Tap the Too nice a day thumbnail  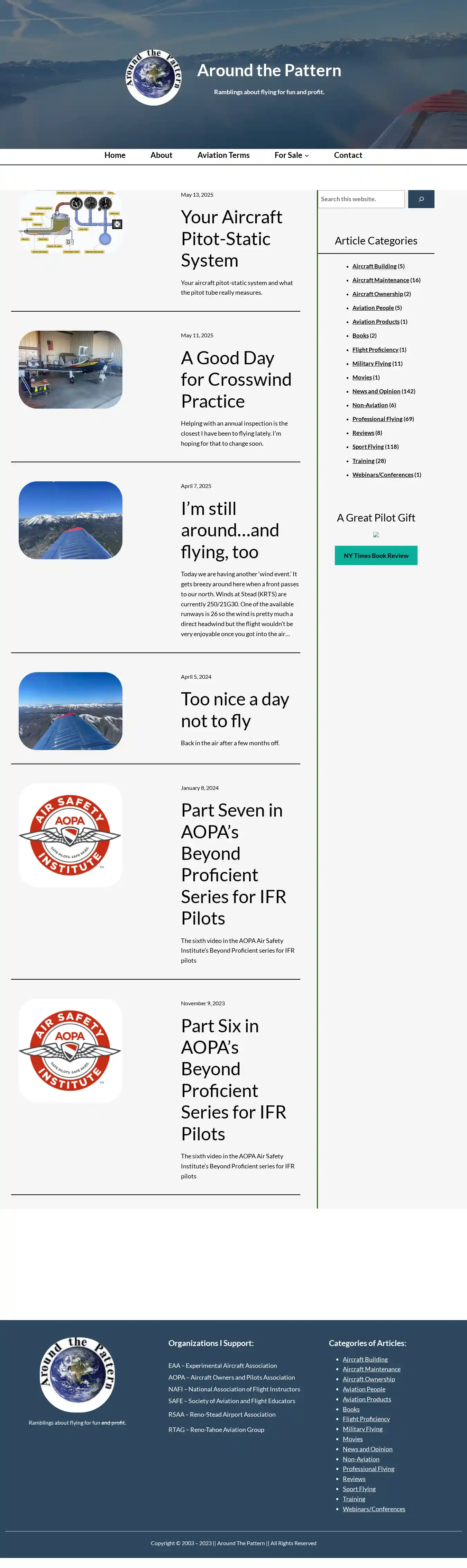pos(71,711)
